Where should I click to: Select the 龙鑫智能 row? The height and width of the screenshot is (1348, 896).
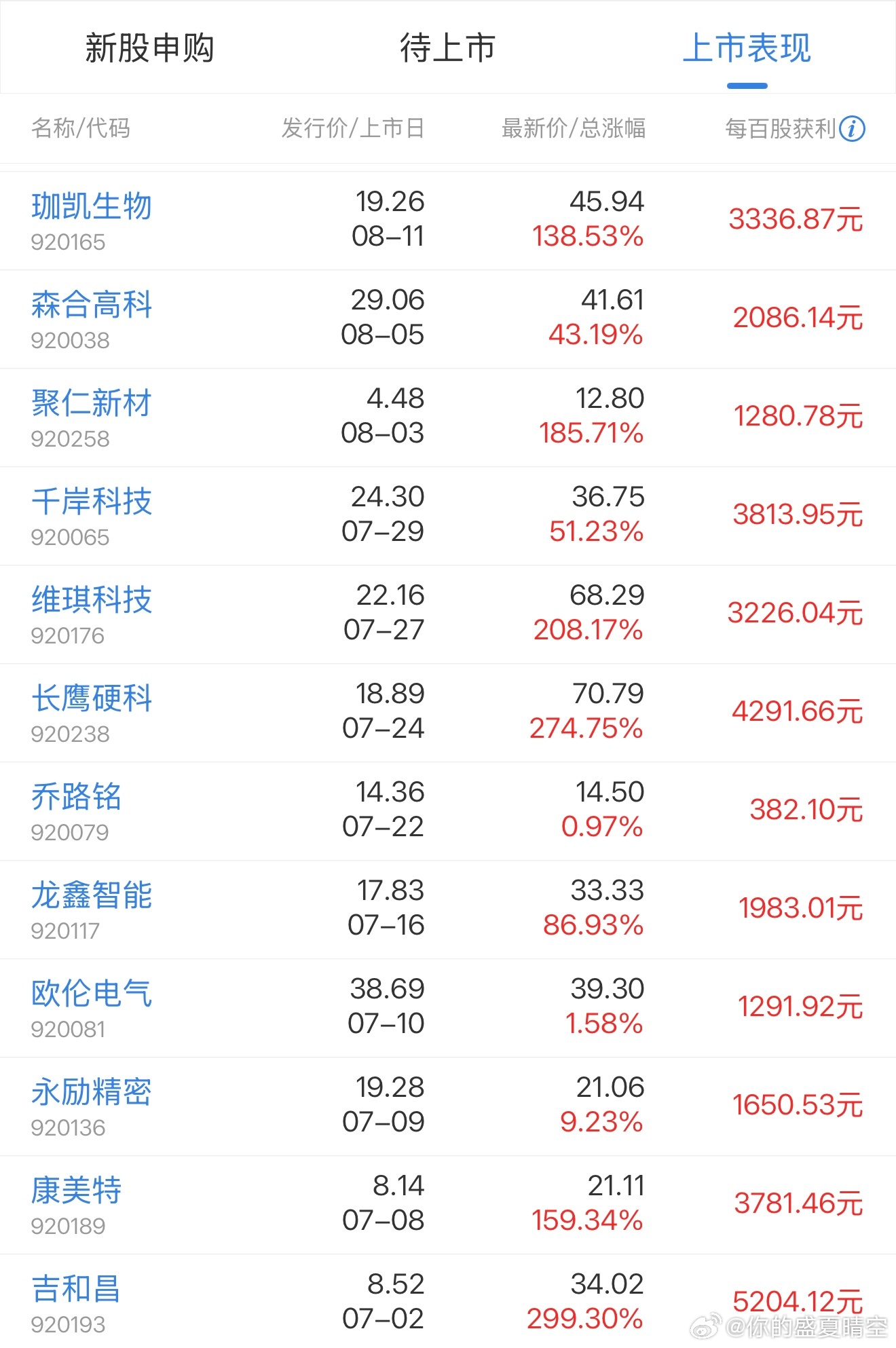pyautogui.click(x=448, y=910)
